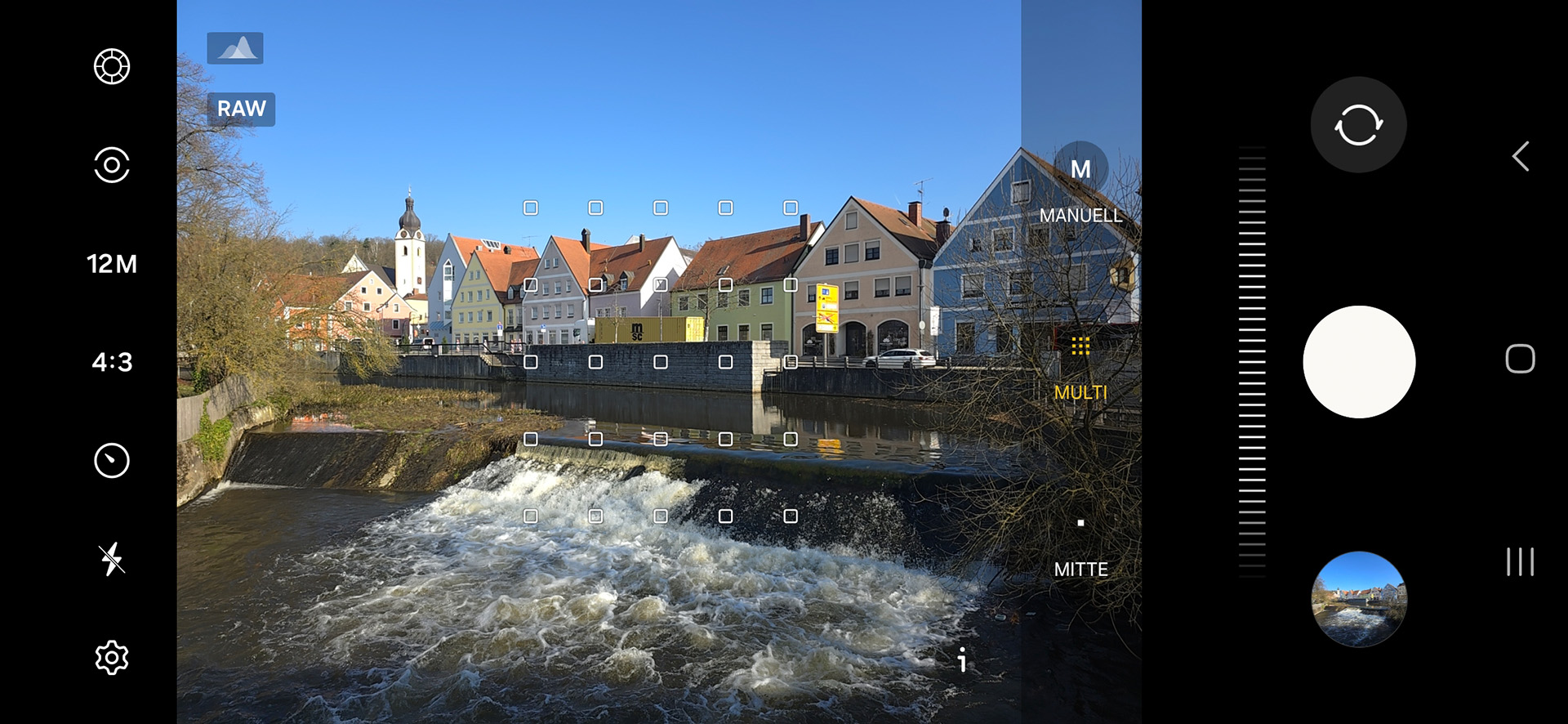The height and width of the screenshot is (724, 1568).
Task: Toggle the histogram display
Action: (x=235, y=48)
